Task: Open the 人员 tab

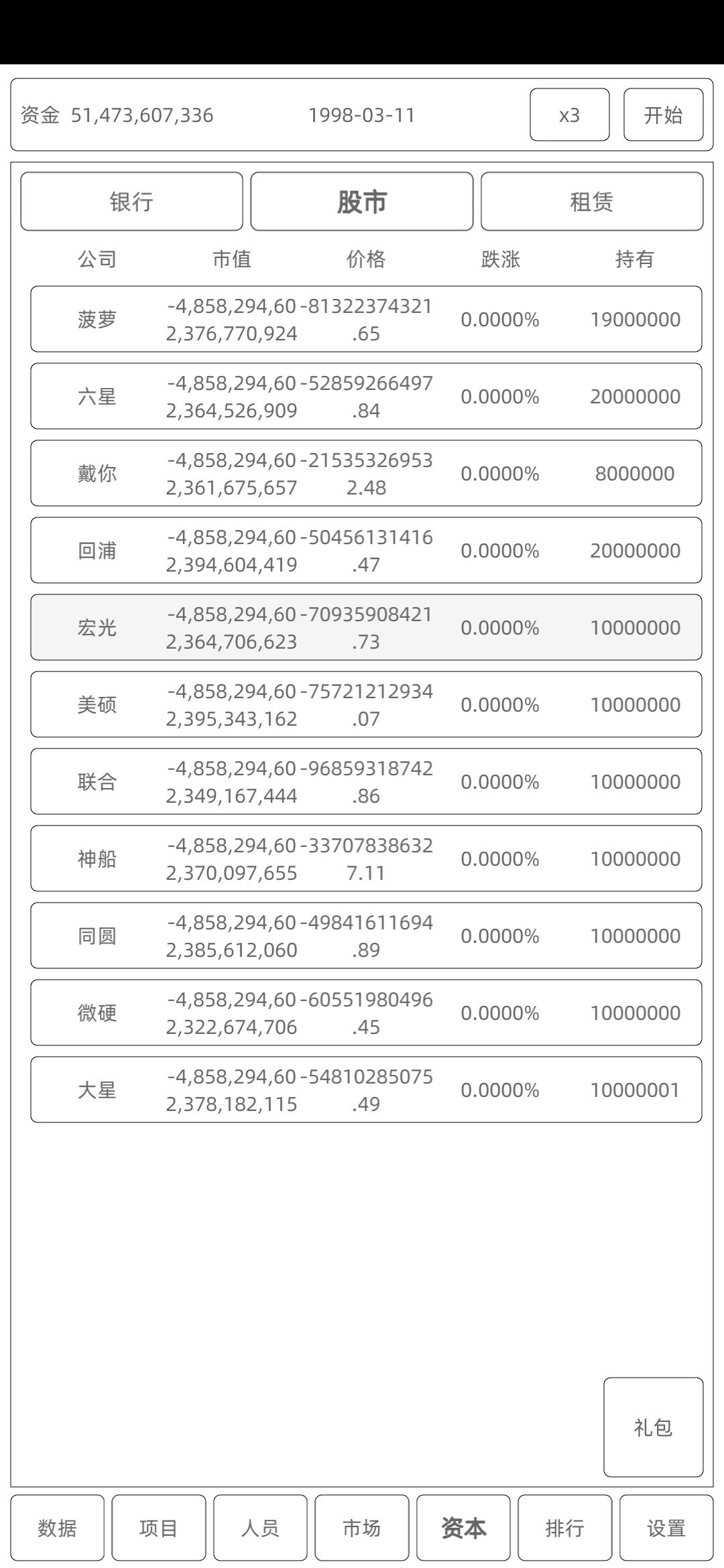Action: click(260, 1527)
